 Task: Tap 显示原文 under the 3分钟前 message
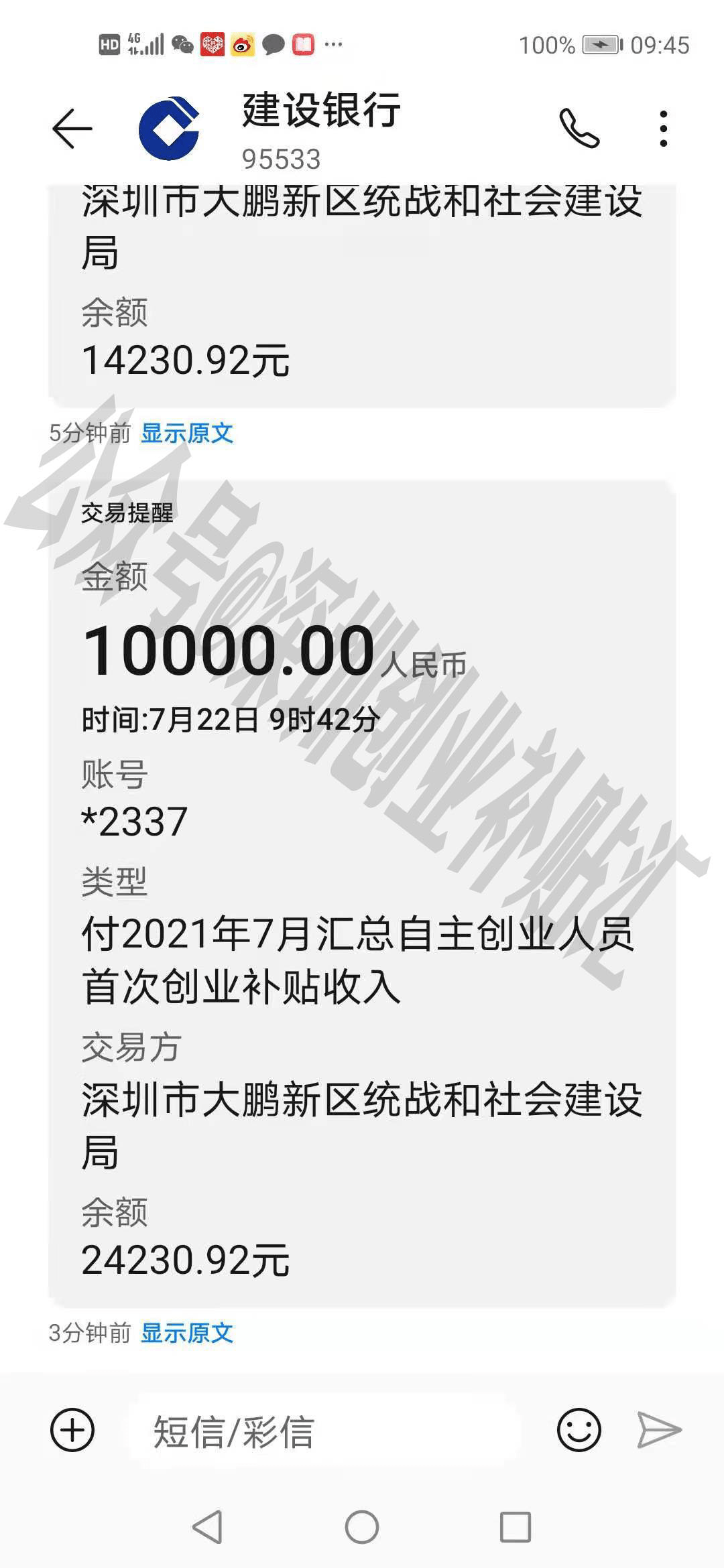pos(187,1333)
